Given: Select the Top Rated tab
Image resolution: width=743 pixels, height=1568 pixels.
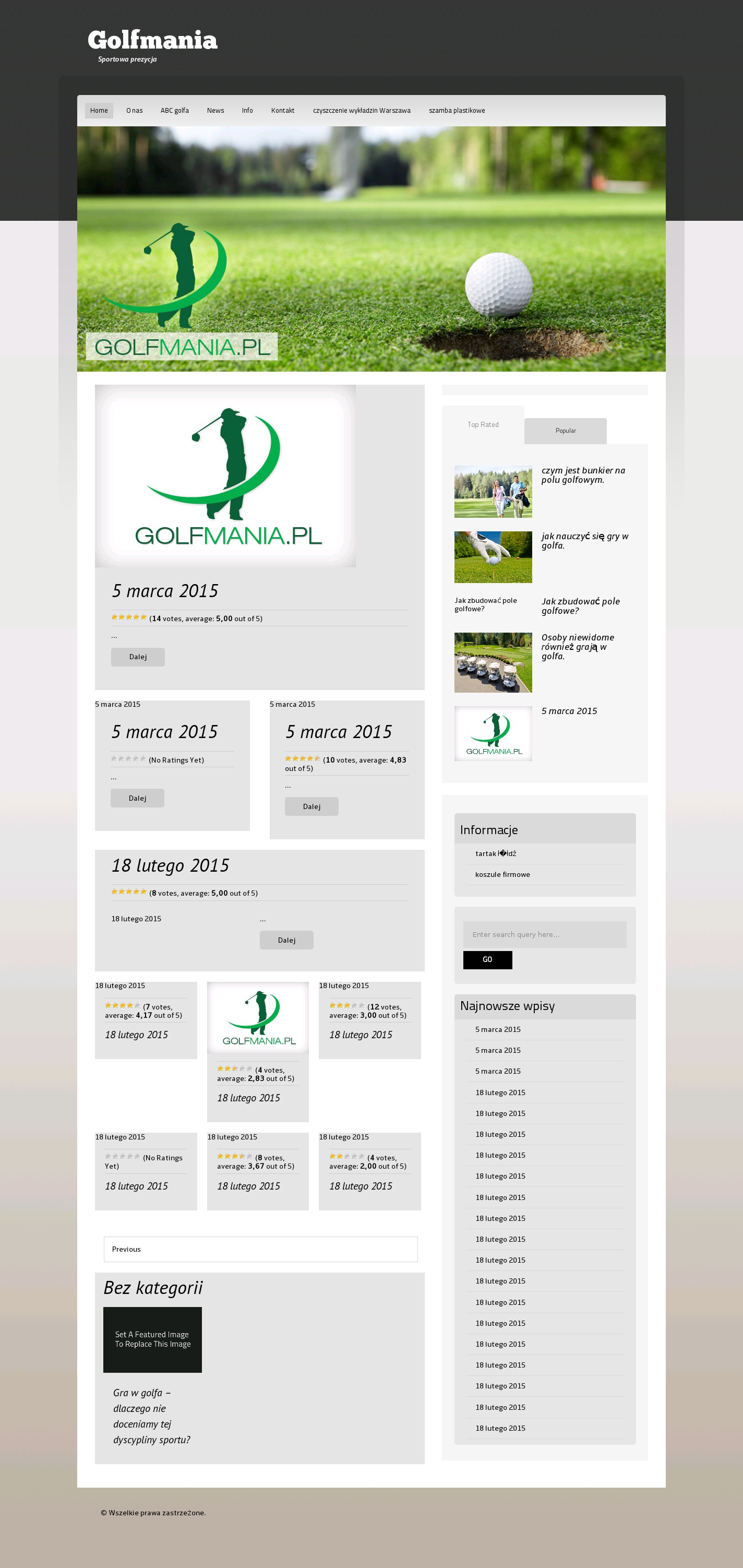Looking at the screenshot, I should tap(483, 424).
